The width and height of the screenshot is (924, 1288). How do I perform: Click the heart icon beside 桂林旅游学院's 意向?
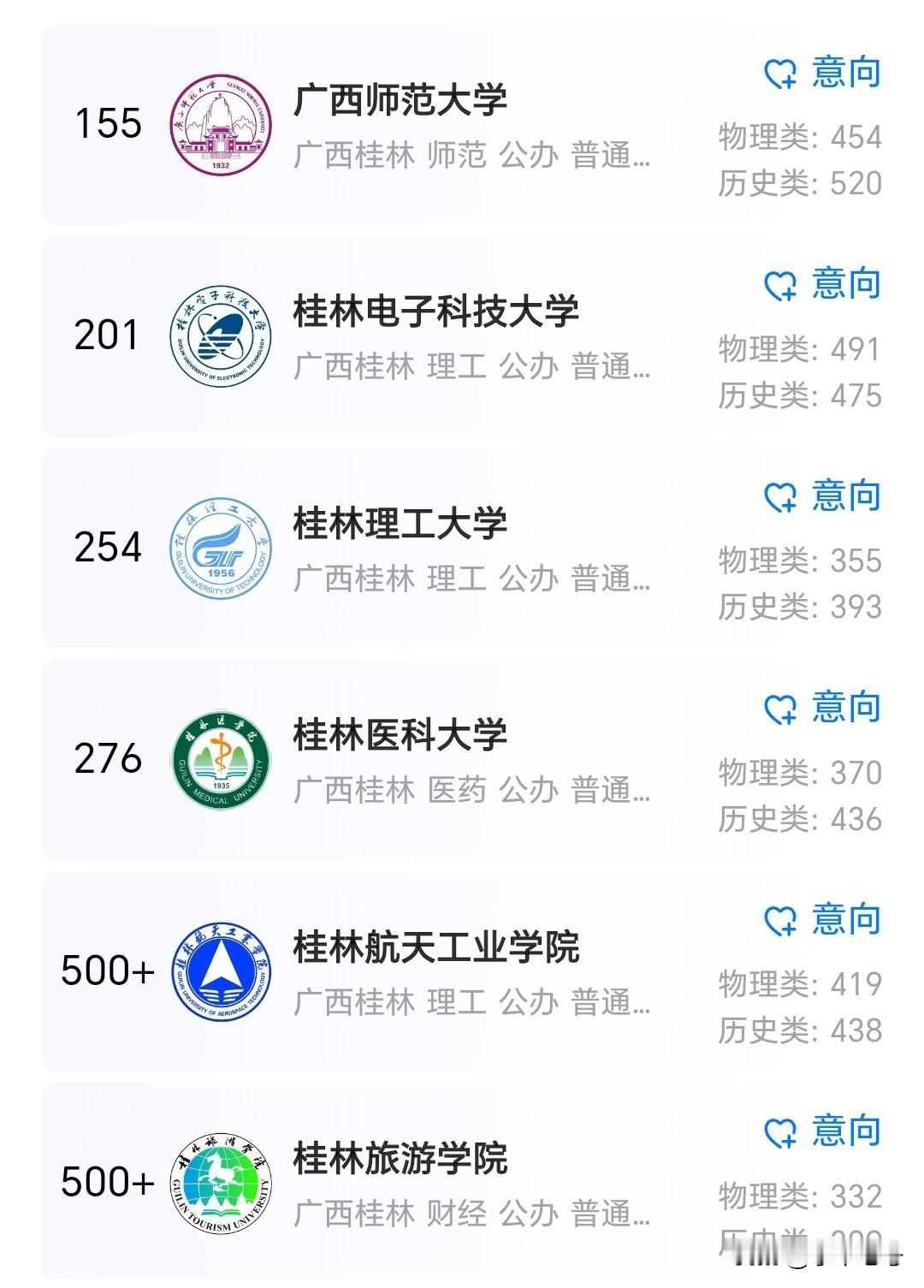pyautogui.click(x=779, y=1135)
